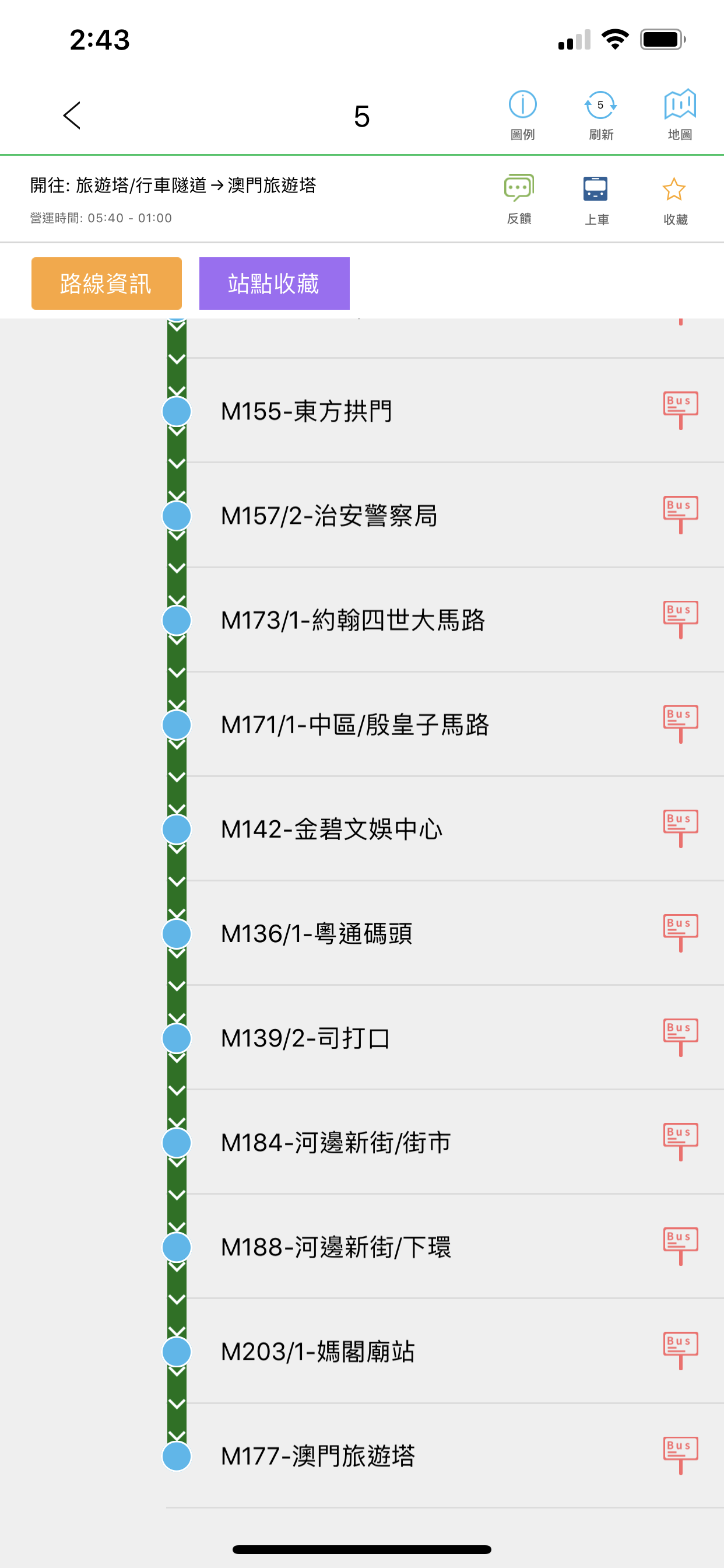Tap the Bus sign for M136/1-粵通碼頭
The image size is (724, 1568).
coord(680,933)
